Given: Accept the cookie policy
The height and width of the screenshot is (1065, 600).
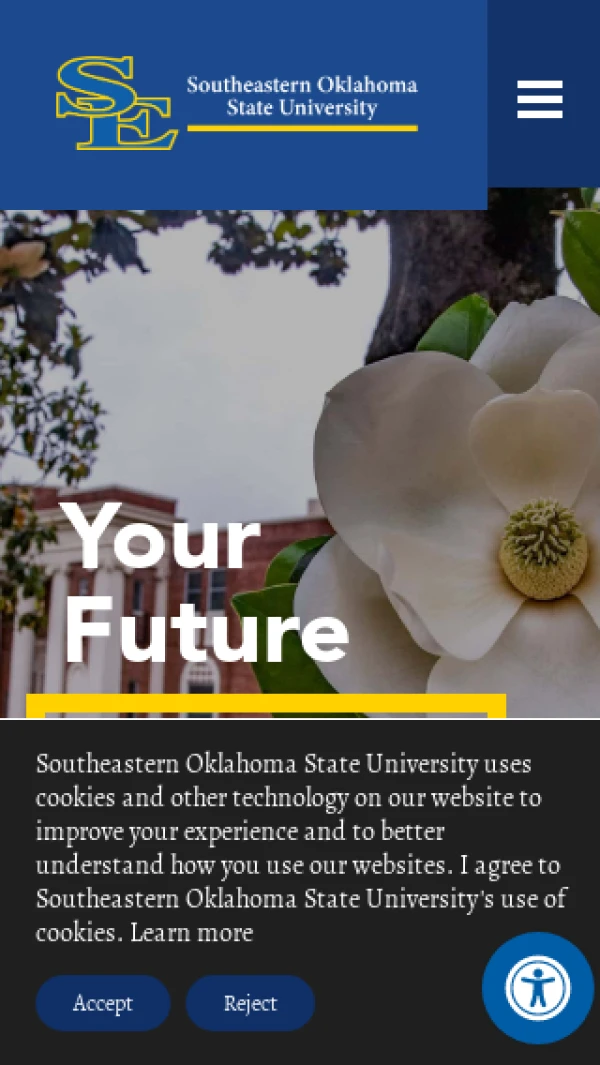Looking at the screenshot, I should click(x=103, y=1003).
